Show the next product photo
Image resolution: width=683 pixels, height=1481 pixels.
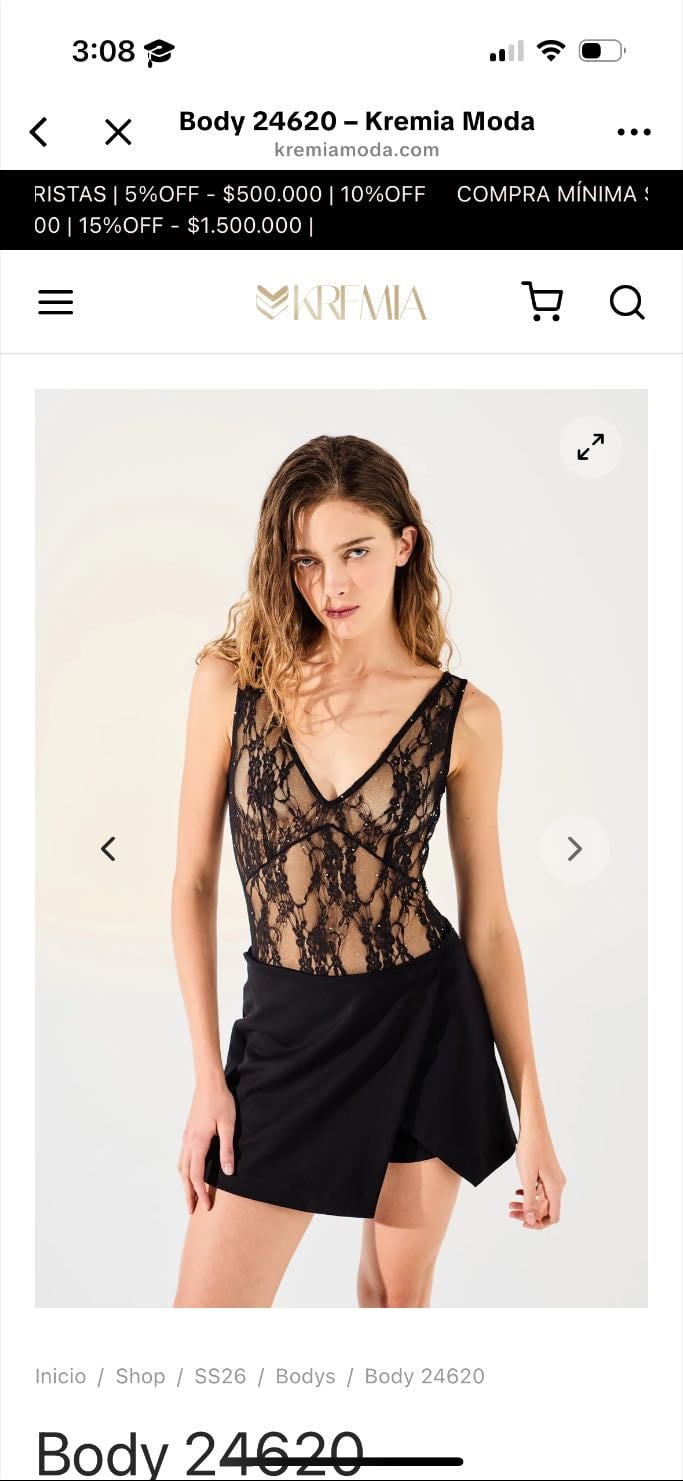pyautogui.click(x=574, y=849)
